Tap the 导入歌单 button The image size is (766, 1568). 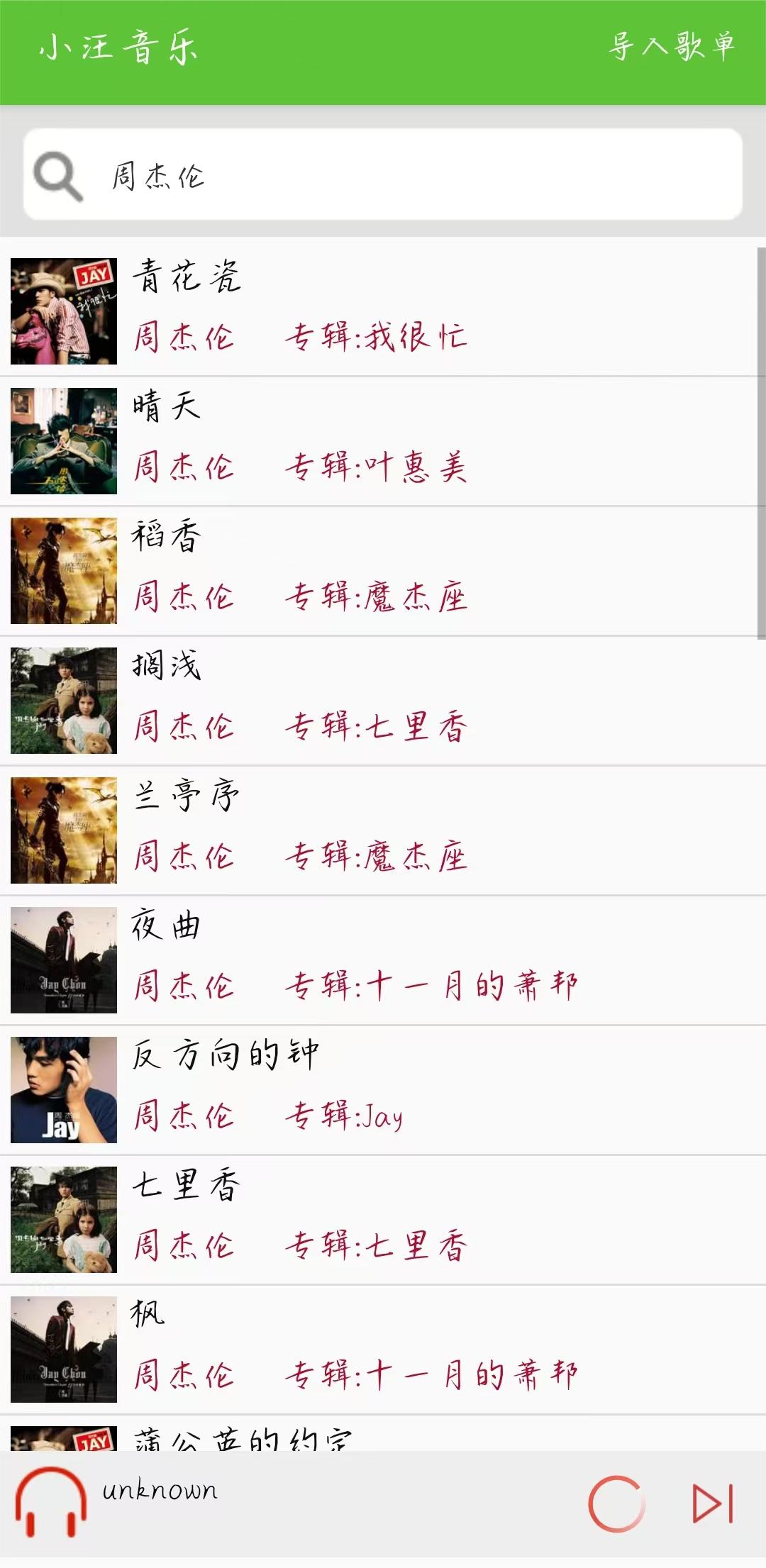tap(671, 47)
